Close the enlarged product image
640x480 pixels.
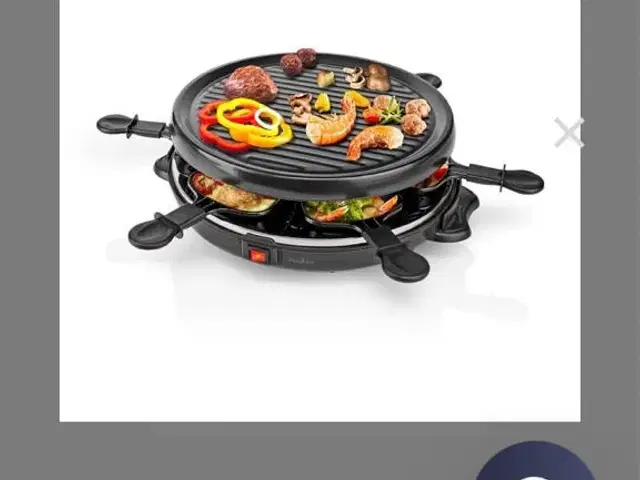[x=568, y=132]
